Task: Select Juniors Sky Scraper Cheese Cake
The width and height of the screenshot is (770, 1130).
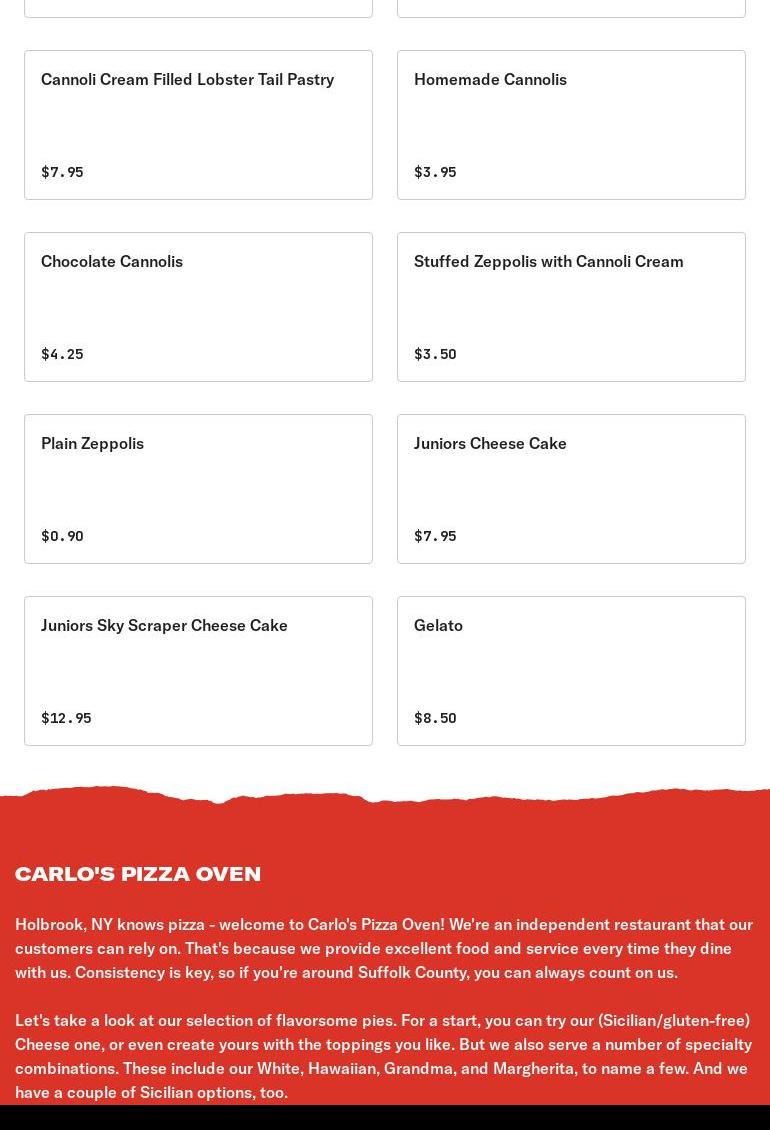Action: [198, 671]
